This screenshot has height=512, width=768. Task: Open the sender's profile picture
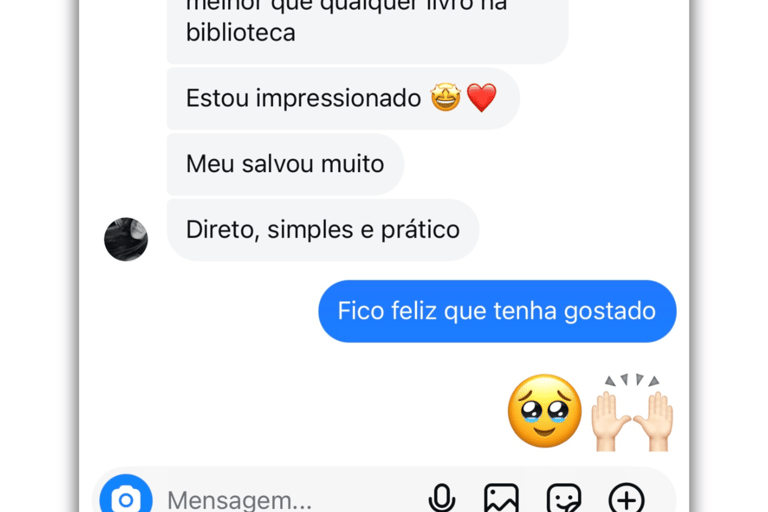click(126, 239)
